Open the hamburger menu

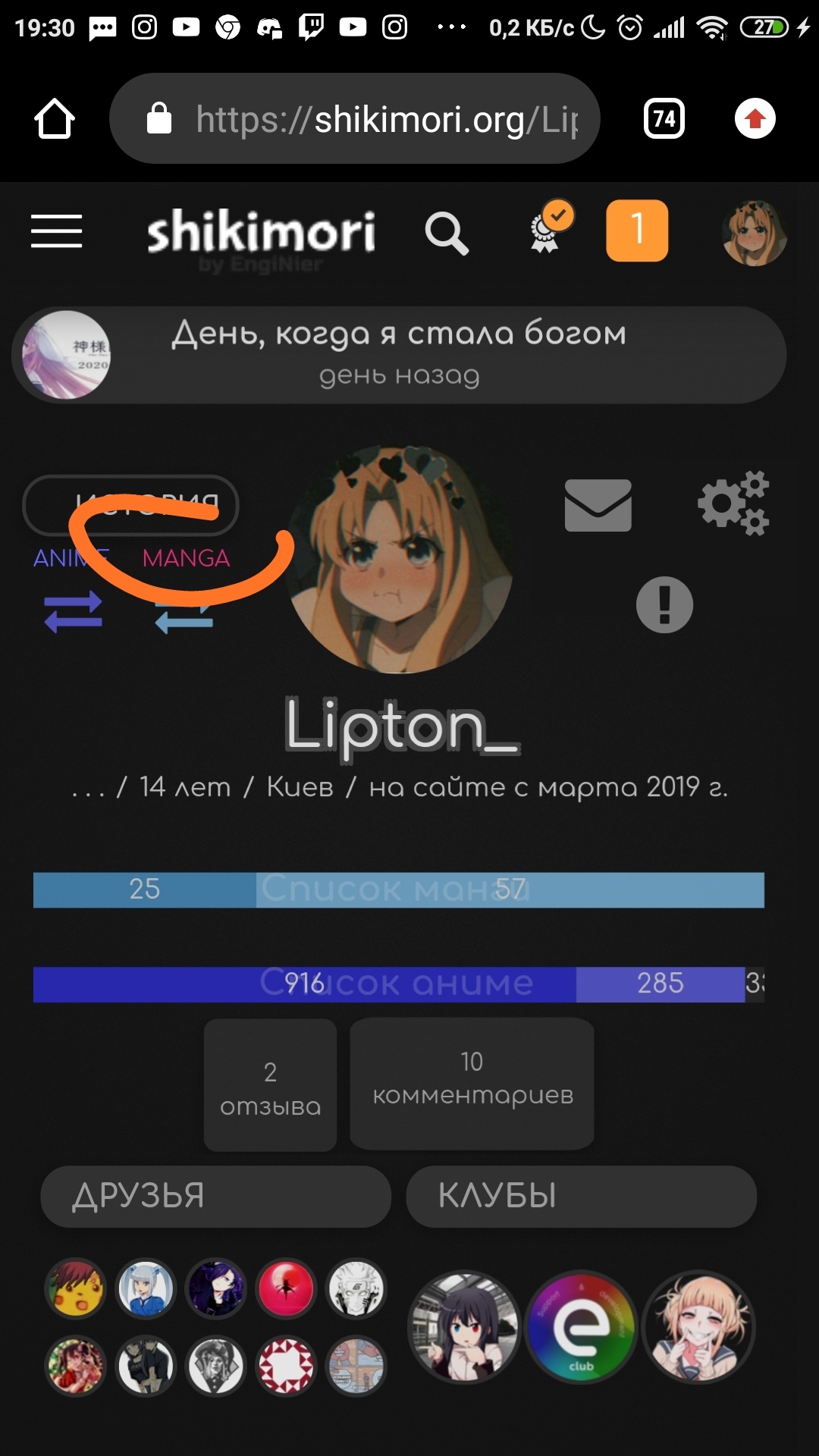(56, 231)
